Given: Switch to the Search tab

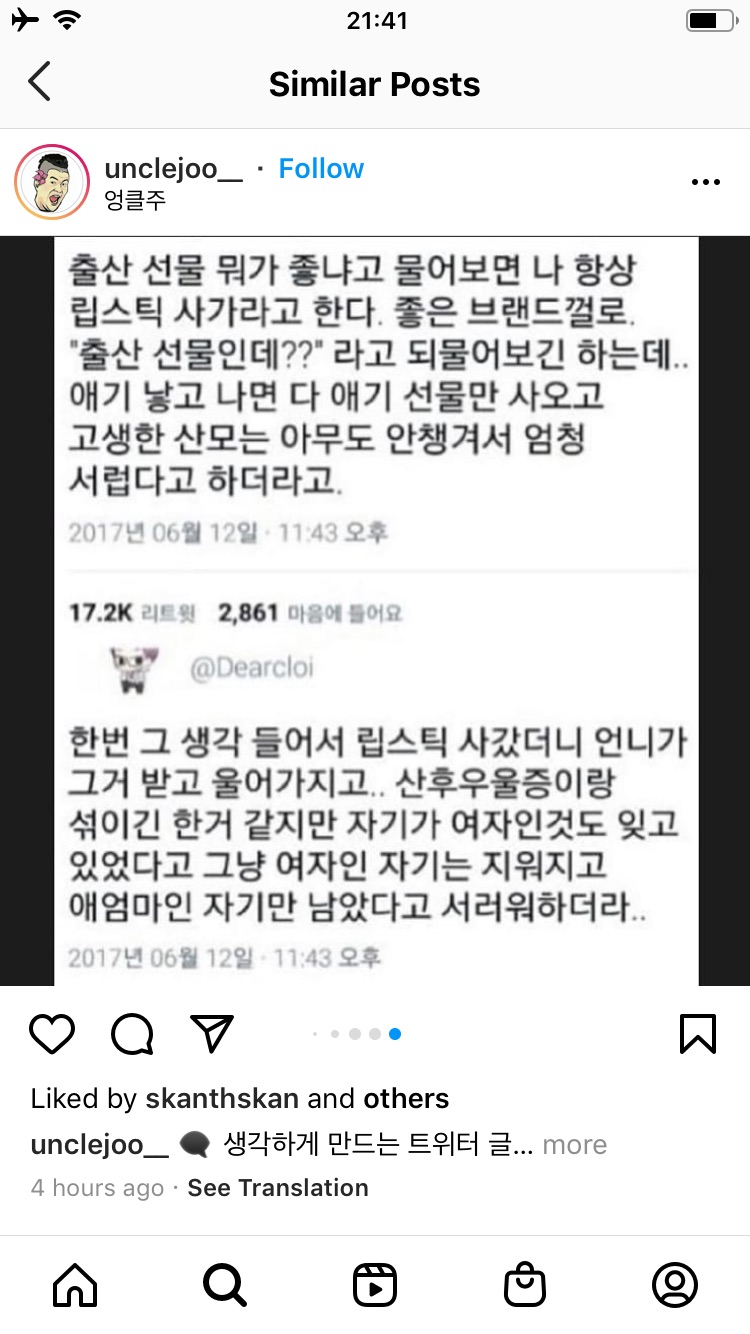Looking at the screenshot, I should 225,1285.
